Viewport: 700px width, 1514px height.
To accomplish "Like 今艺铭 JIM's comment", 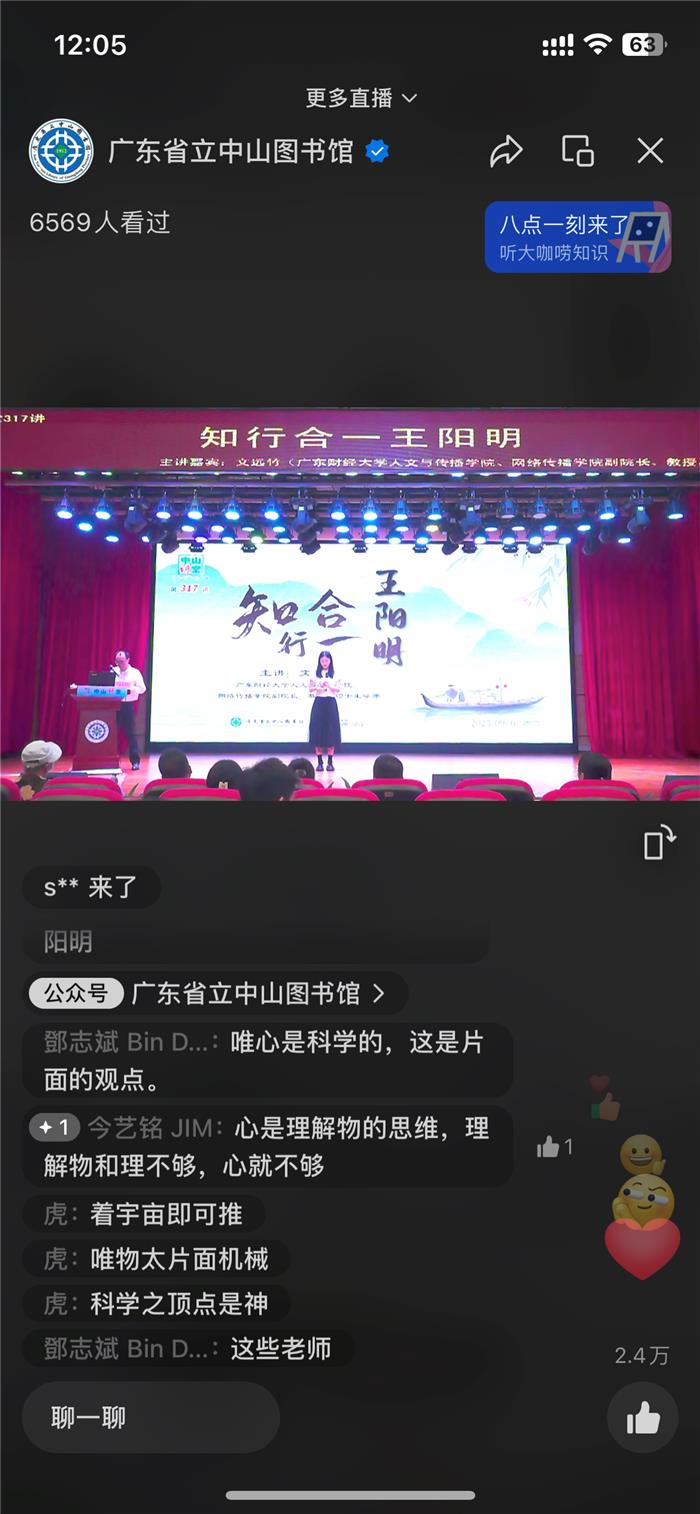I will pyautogui.click(x=553, y=1147).
